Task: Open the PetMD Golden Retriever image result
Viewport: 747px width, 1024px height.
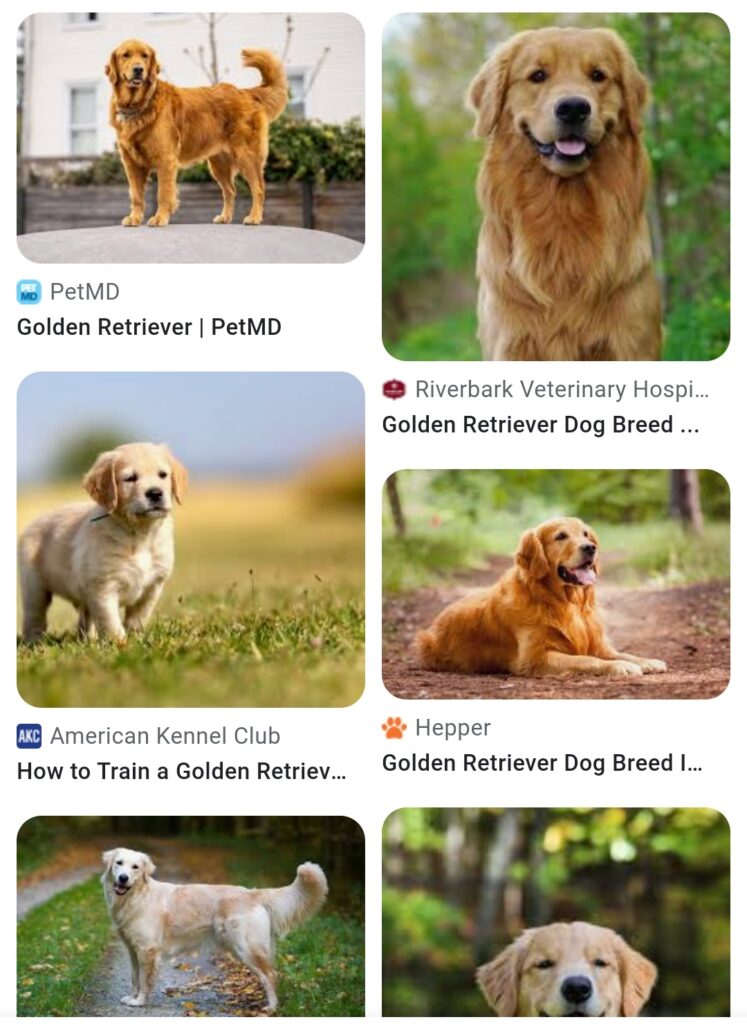Action: coord(190,137)
